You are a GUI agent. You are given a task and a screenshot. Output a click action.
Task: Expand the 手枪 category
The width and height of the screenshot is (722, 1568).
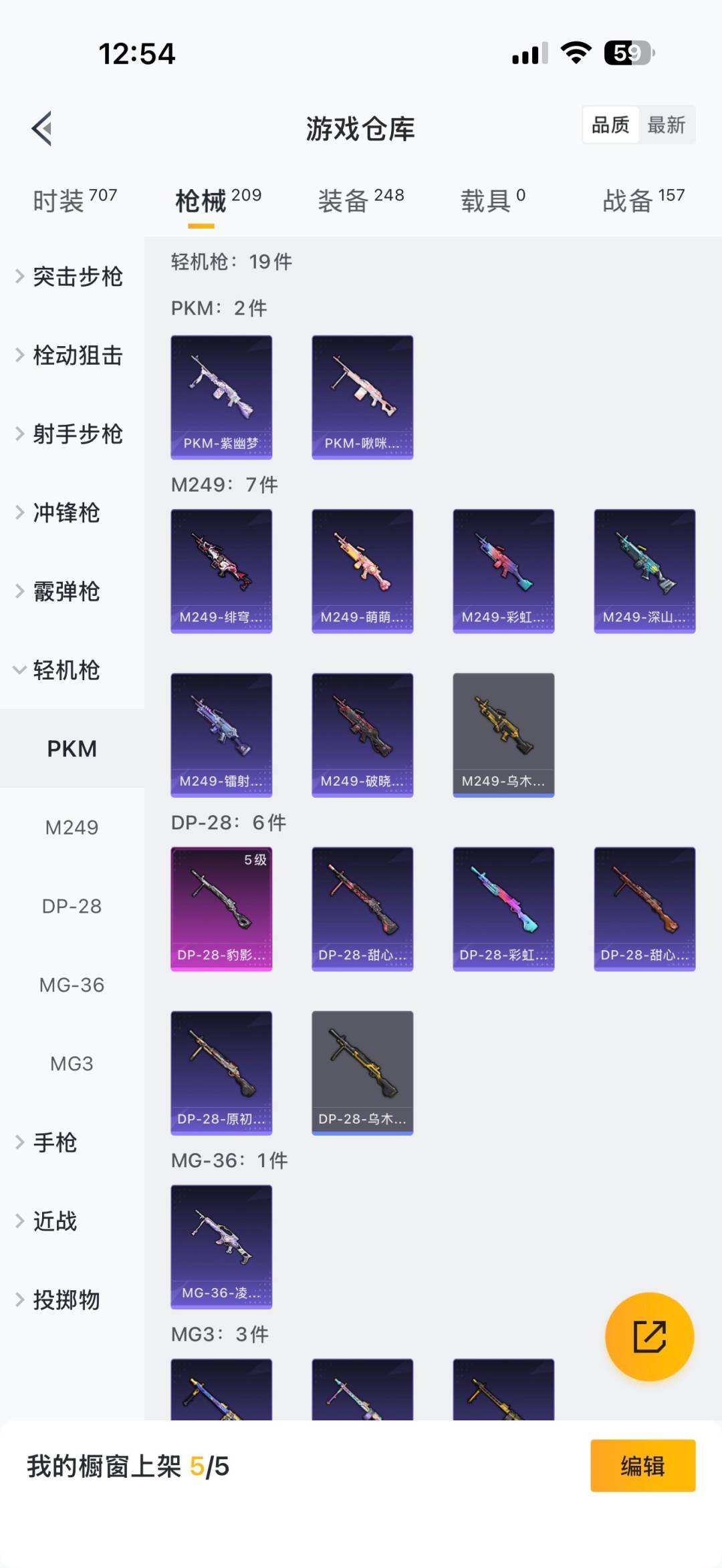pyautogui.click(x=55, y=1142)
